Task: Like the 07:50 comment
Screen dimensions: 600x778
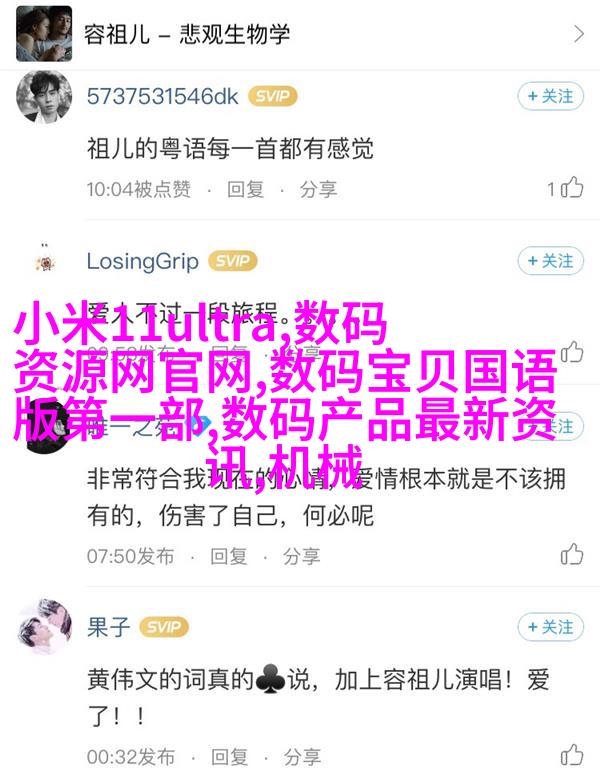Action: pos(571,554)
